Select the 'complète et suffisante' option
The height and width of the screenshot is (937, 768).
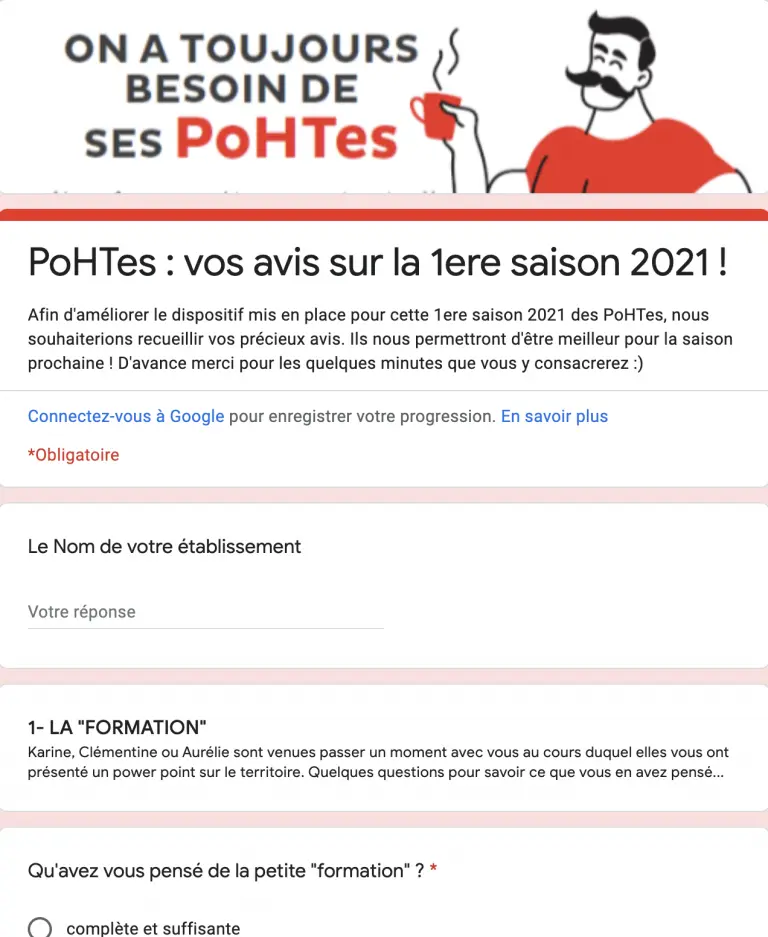(x=40, y=927)
